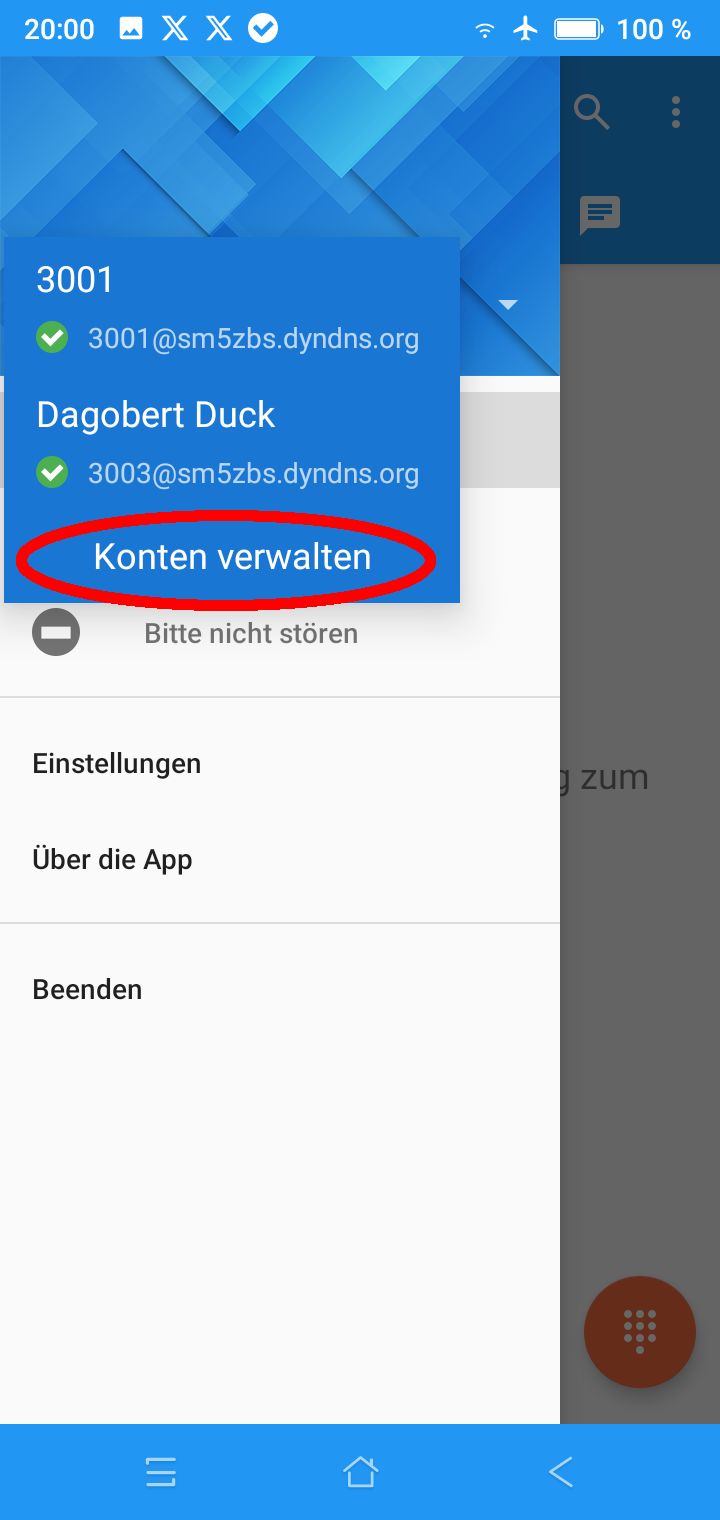This screenshot has width=720, height=1520.
Task: Go back with the system back button
Action: click(560, 1472)
